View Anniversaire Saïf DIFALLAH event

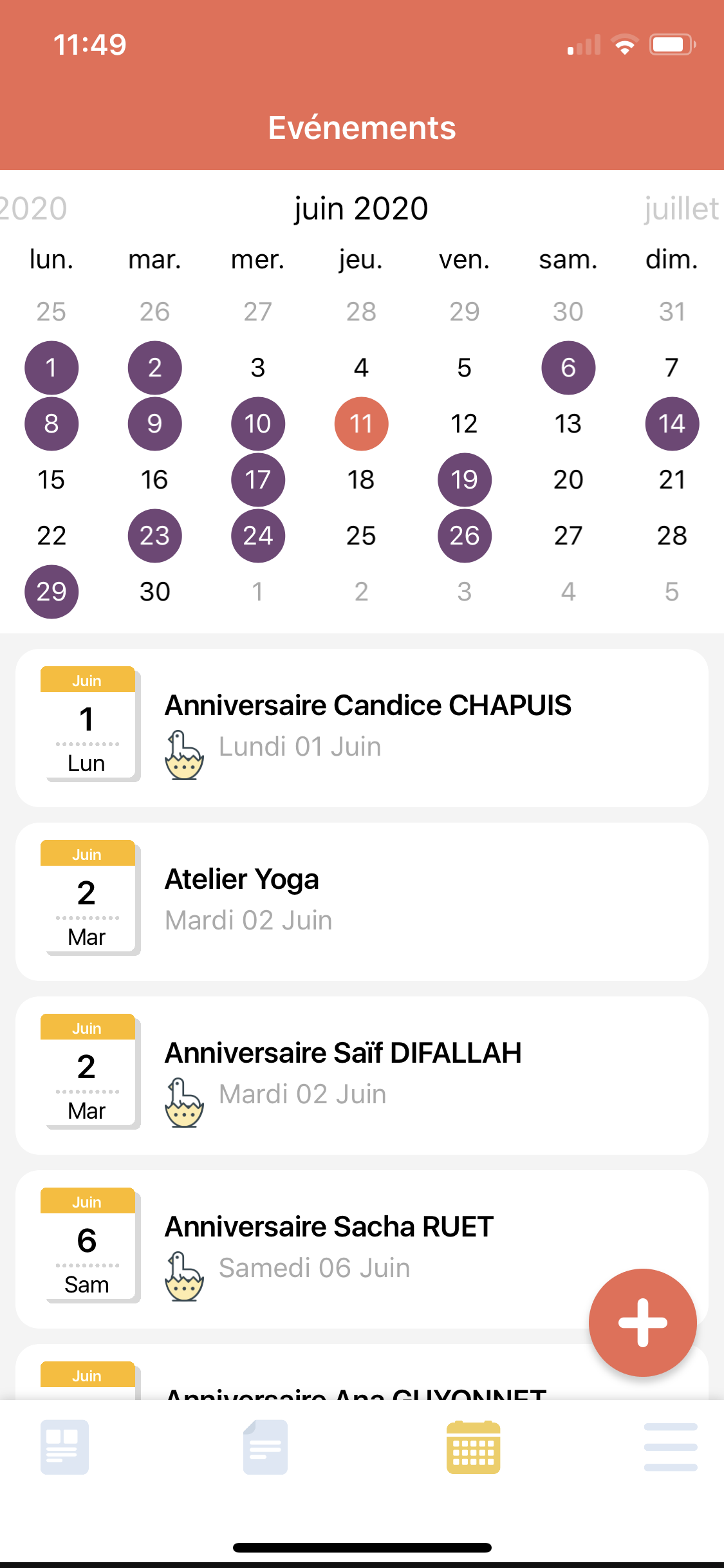(362, 1075)
